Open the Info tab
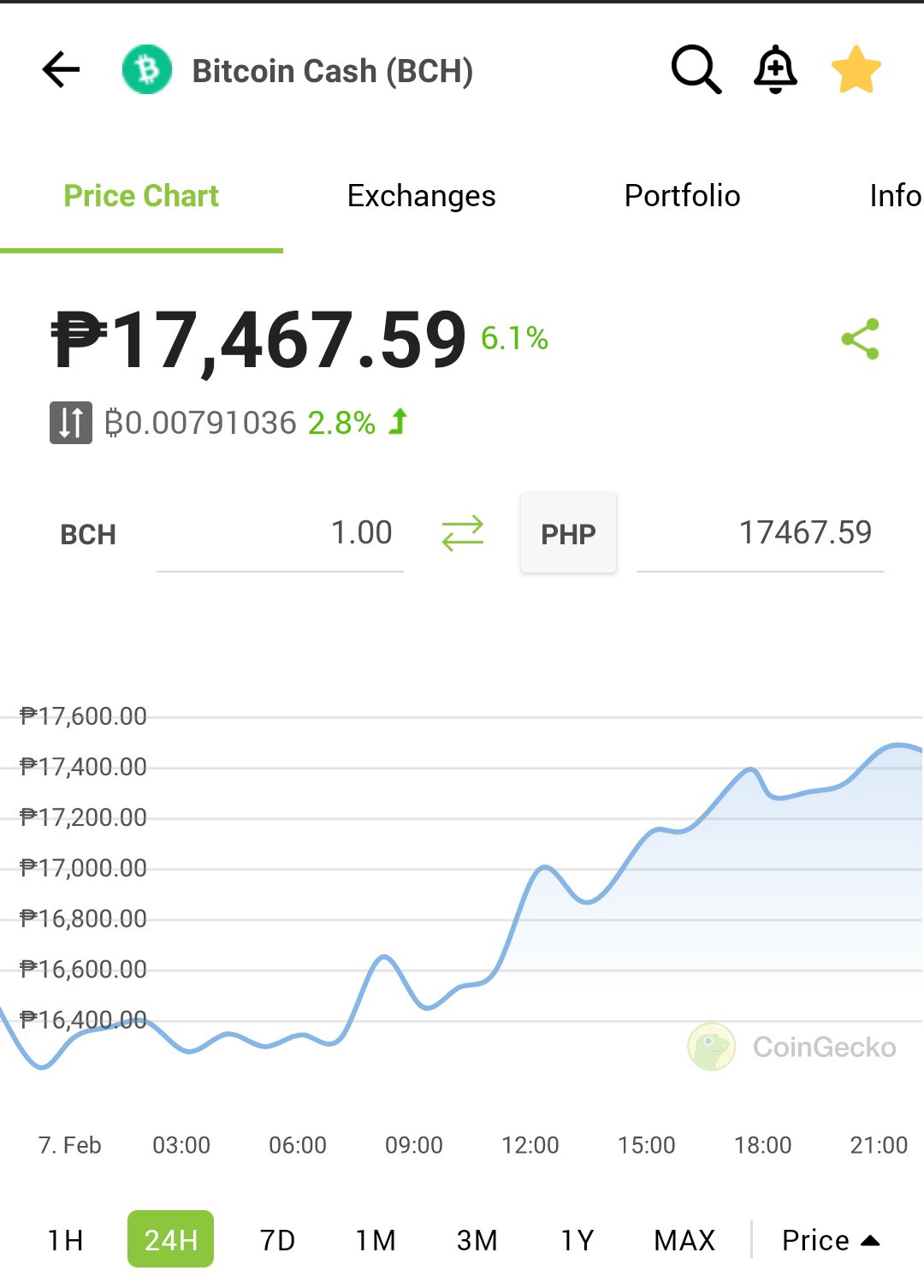Screen dimensions: 924x1288 click(895, 196)
